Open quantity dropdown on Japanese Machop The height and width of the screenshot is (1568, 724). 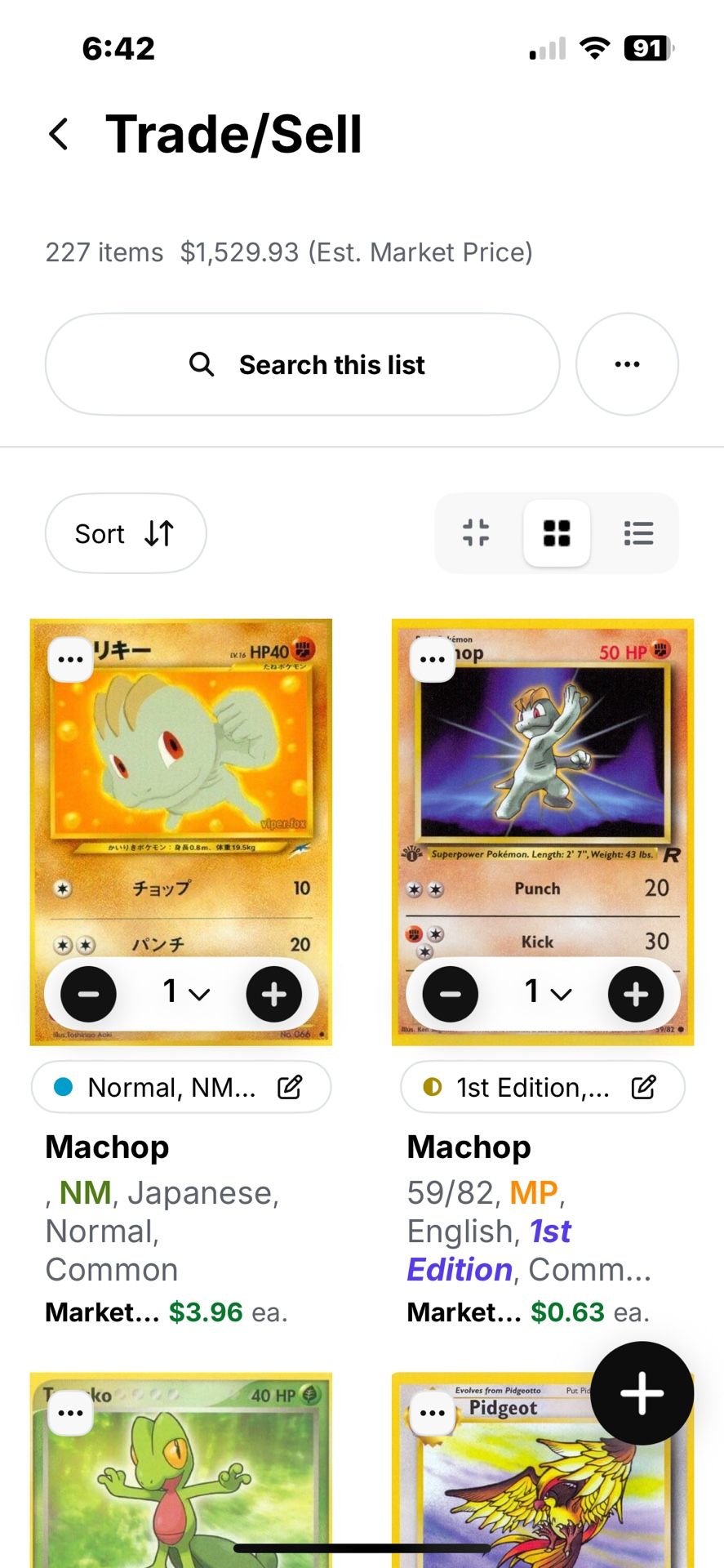pos(185,992)
